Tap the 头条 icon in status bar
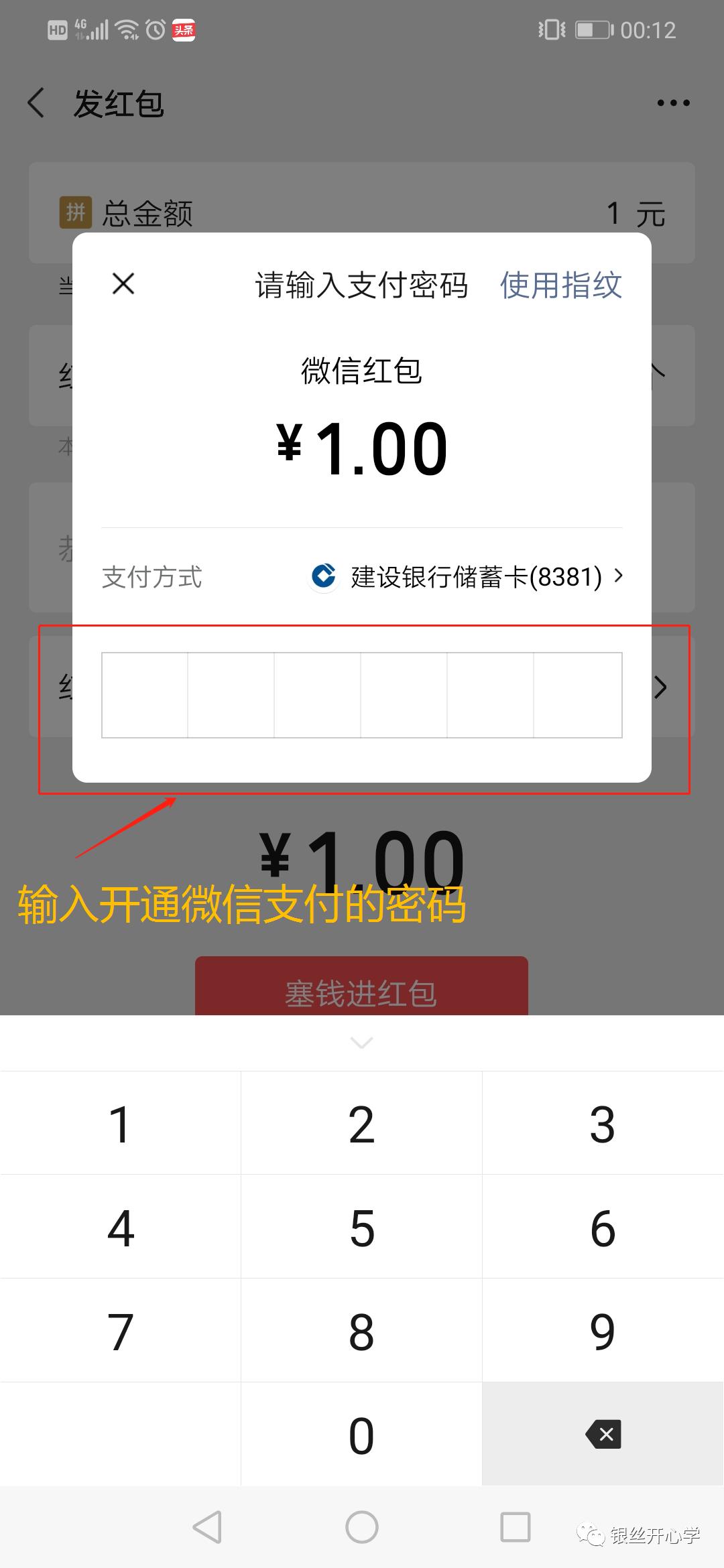724x1568 pixels. 183,29
